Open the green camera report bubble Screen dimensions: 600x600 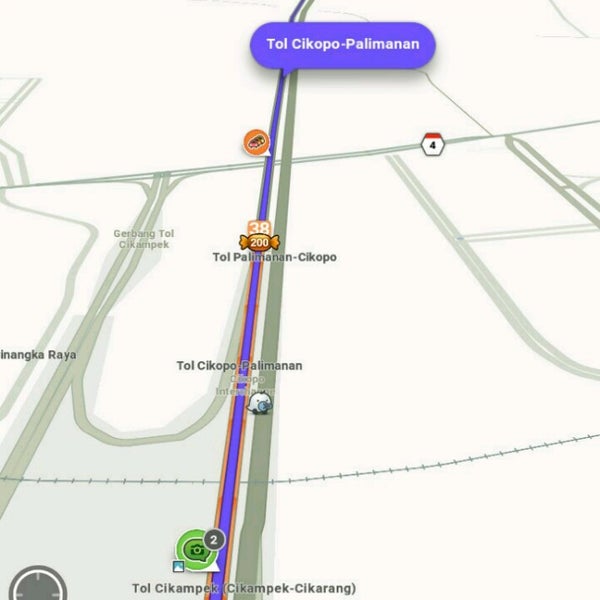click(197, 549)
